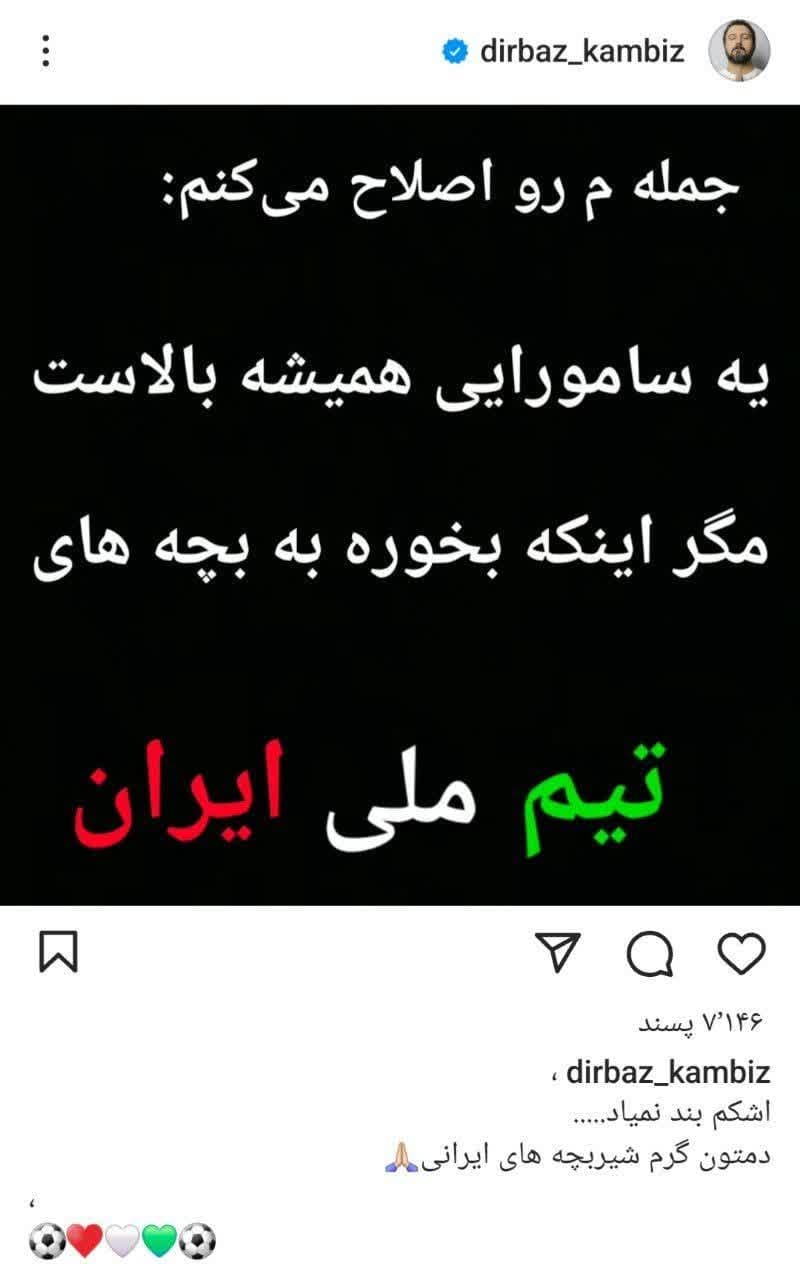Open the three-dot overflow menu
The width and height of the screenshot is (800, 1280).
point(47,51)
